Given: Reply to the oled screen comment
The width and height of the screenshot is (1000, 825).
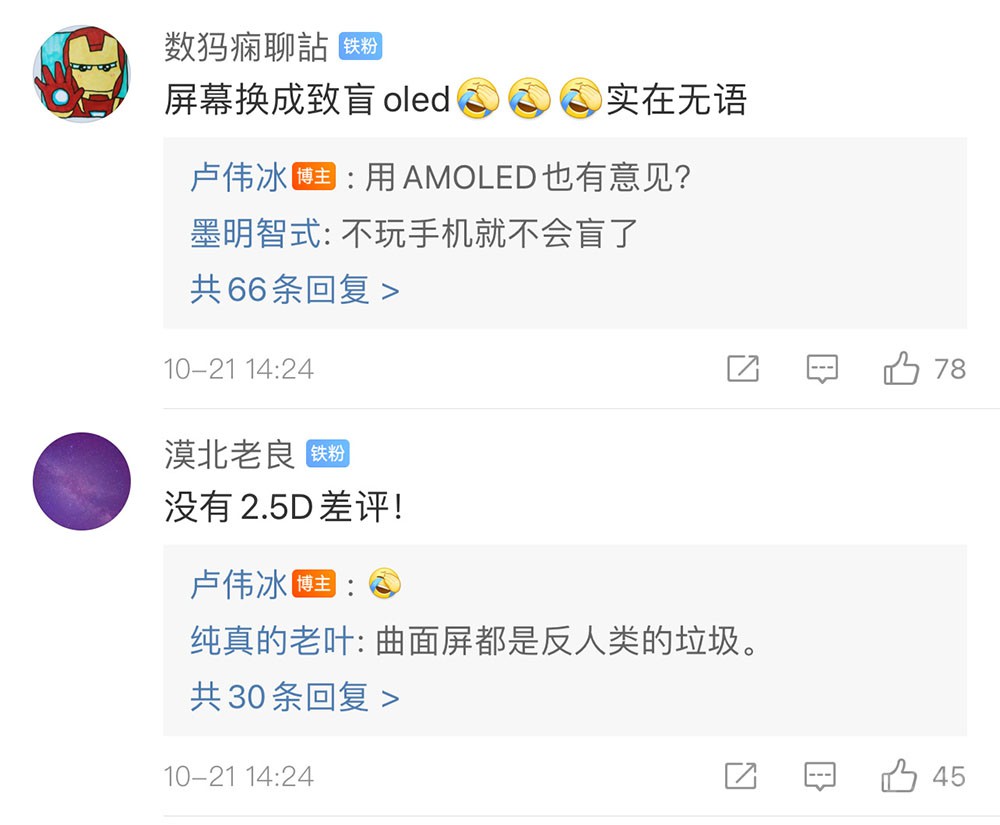Looking at the screenshot, I should (x=822, y=369).
